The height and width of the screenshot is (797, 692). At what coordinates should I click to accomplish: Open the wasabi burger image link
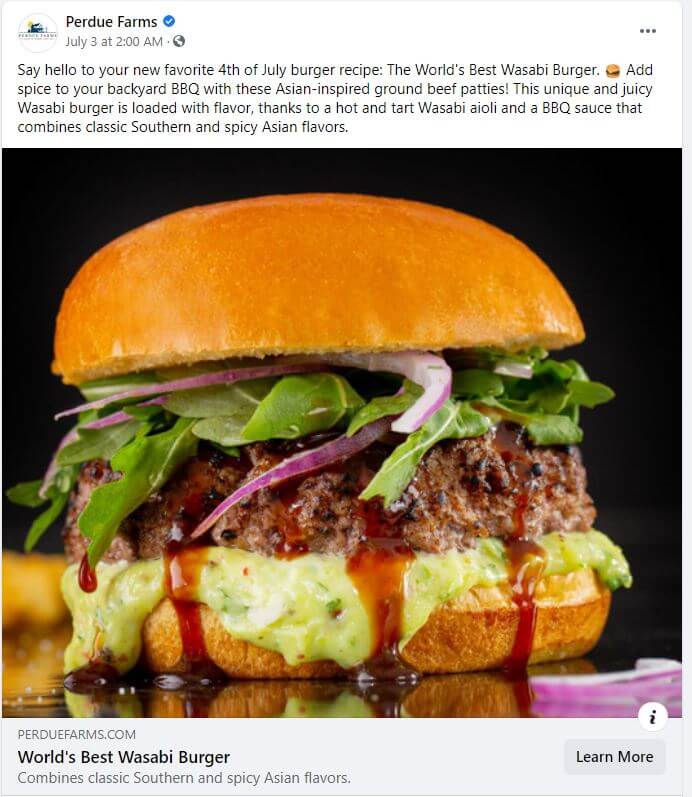[x=342, y=430]
